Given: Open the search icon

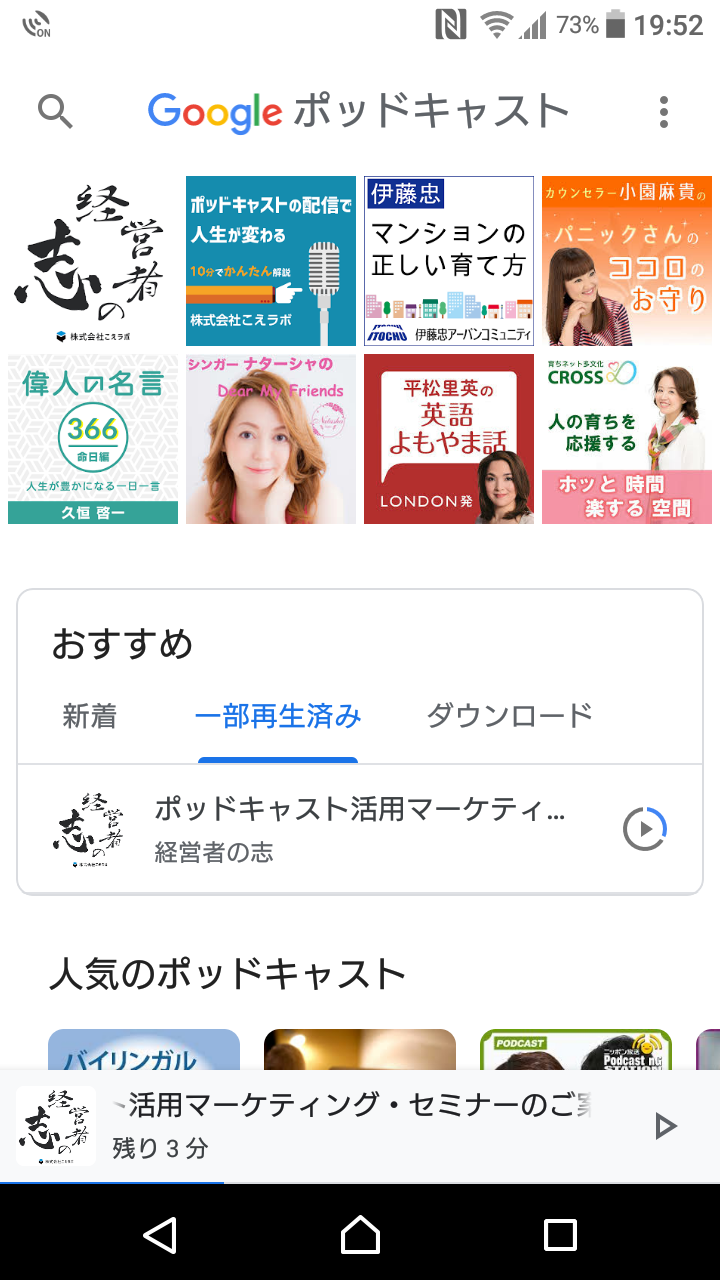Looking at the screenshot, I should (x=55, y=111).
